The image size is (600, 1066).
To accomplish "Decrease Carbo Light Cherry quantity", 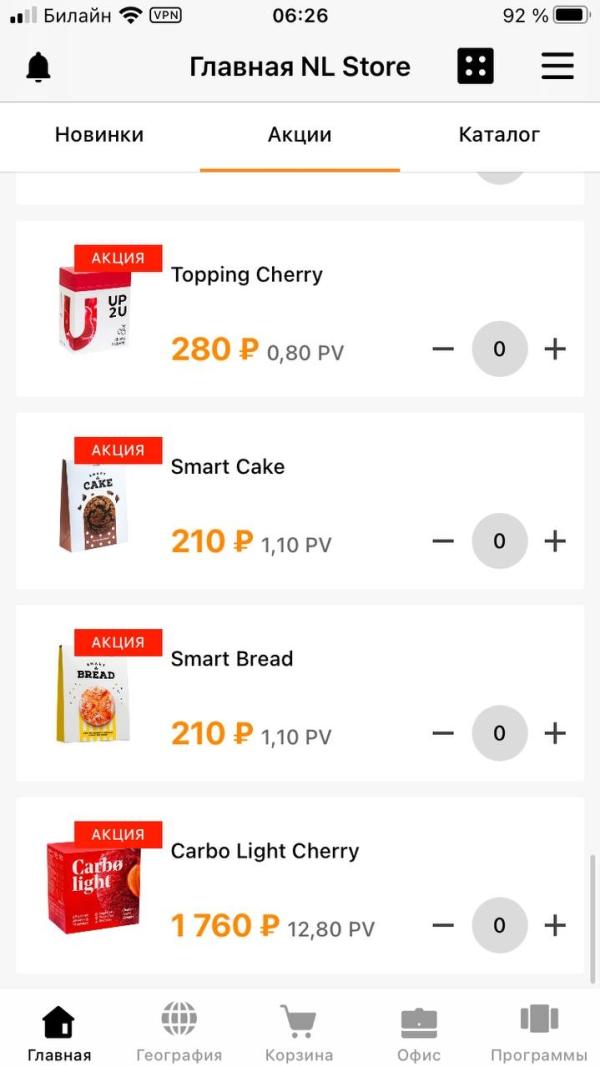I will [x=443, y=925].
